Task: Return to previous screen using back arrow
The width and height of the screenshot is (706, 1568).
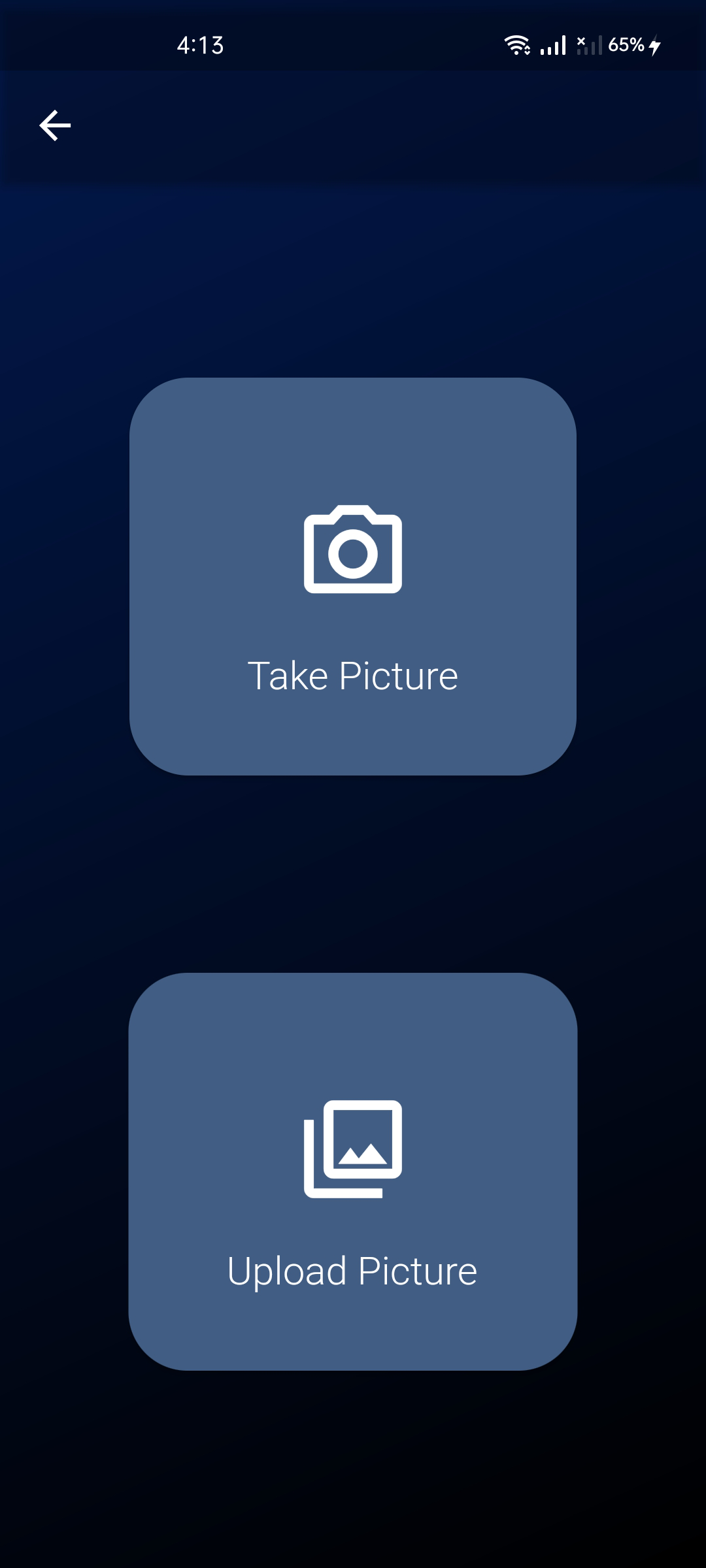Action: click(55, 125)
